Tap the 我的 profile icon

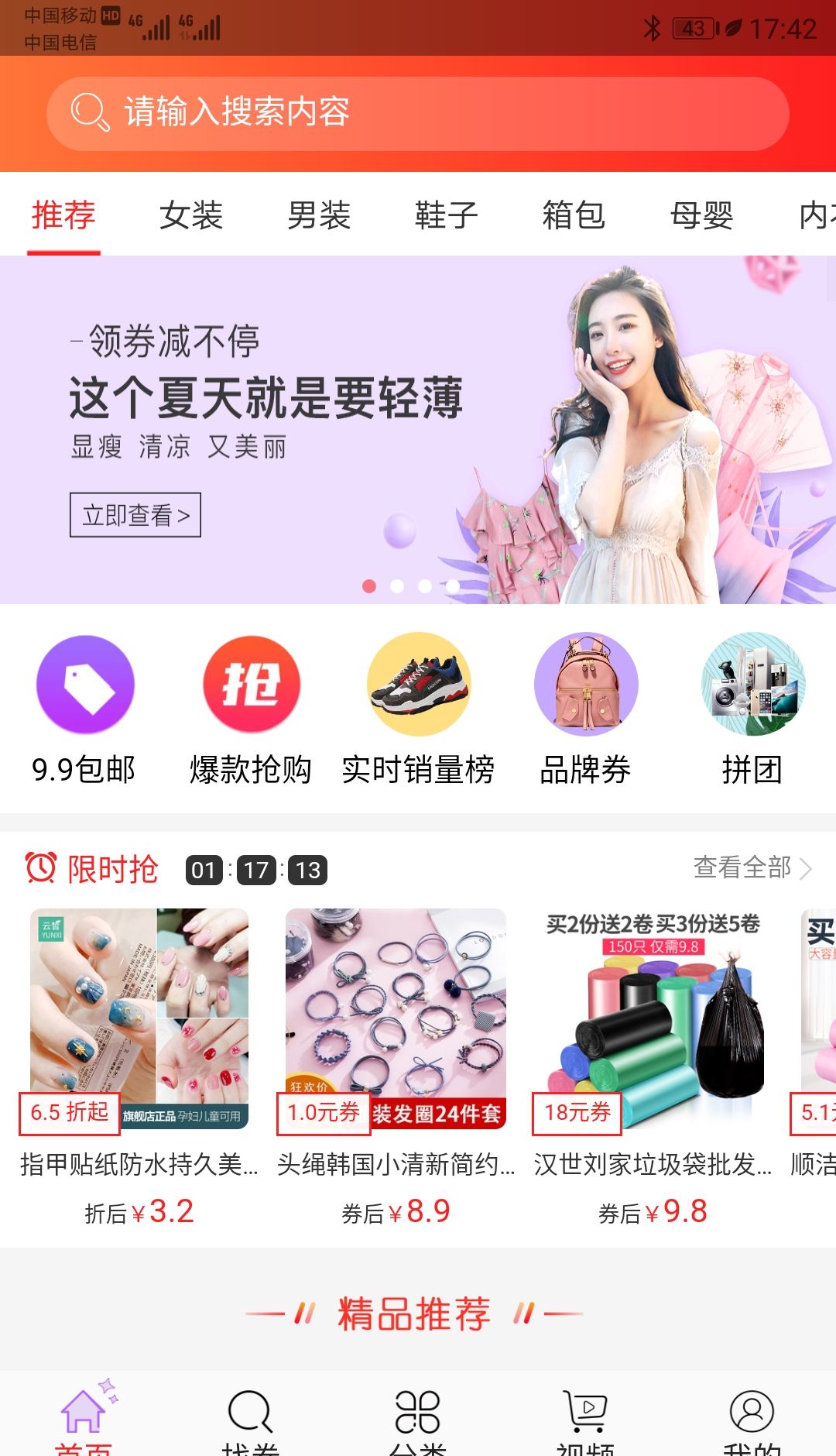click(749, 1411)
